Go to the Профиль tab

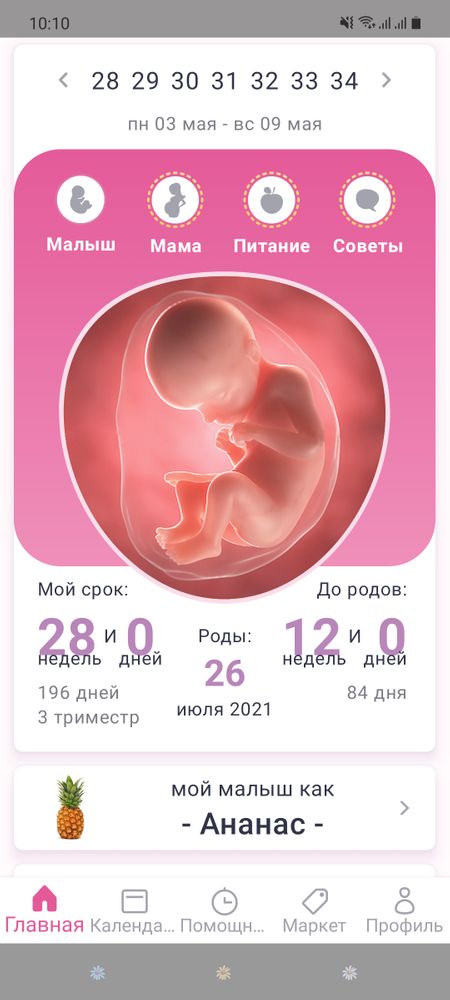(404, 910)
